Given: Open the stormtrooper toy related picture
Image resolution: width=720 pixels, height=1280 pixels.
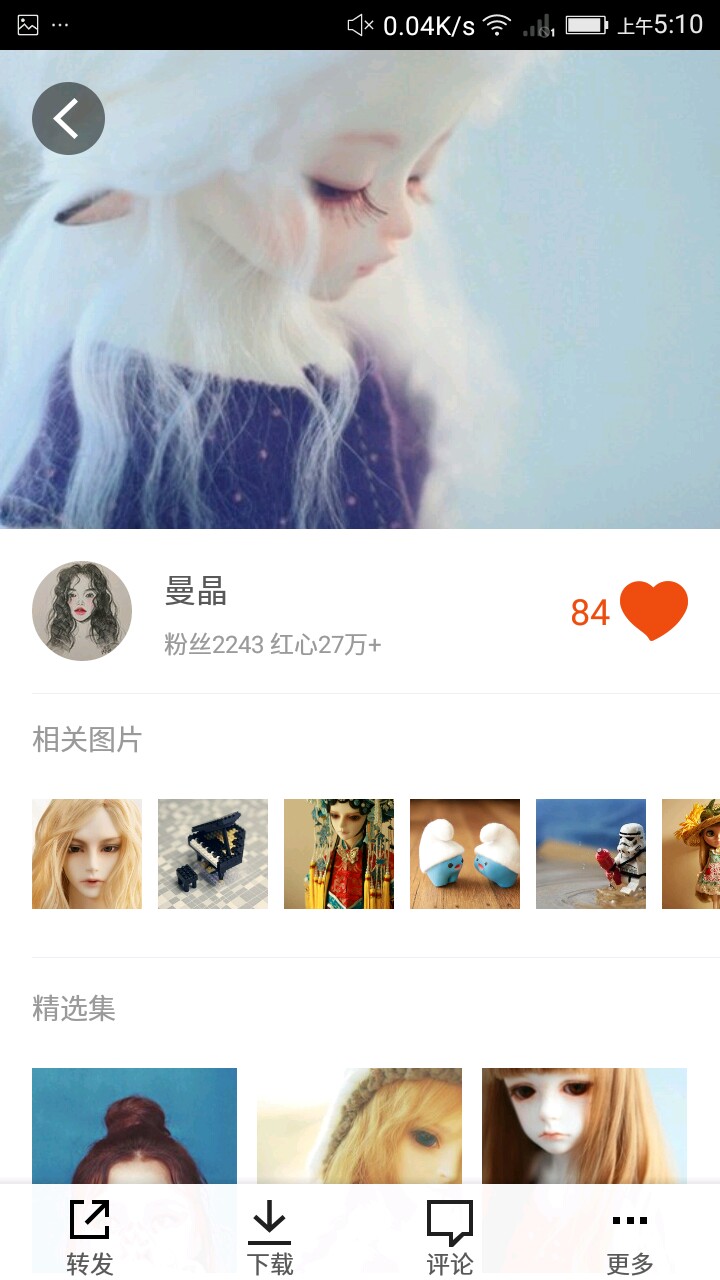Looking at the screenshot, I should [x=591, y=854].
